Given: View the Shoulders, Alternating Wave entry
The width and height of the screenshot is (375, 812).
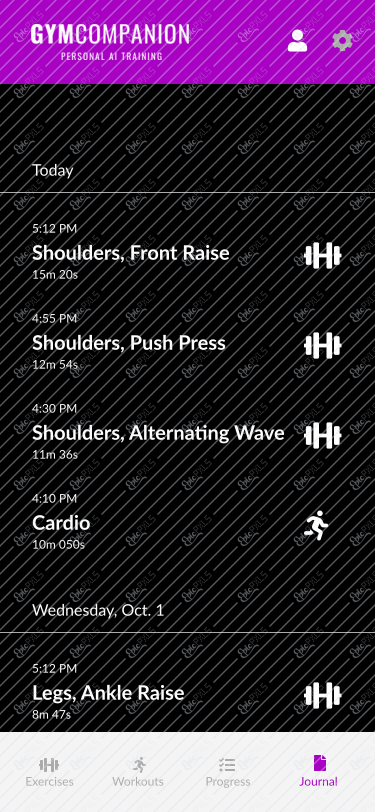Looking at the screenshot, I should click(188, 432).
